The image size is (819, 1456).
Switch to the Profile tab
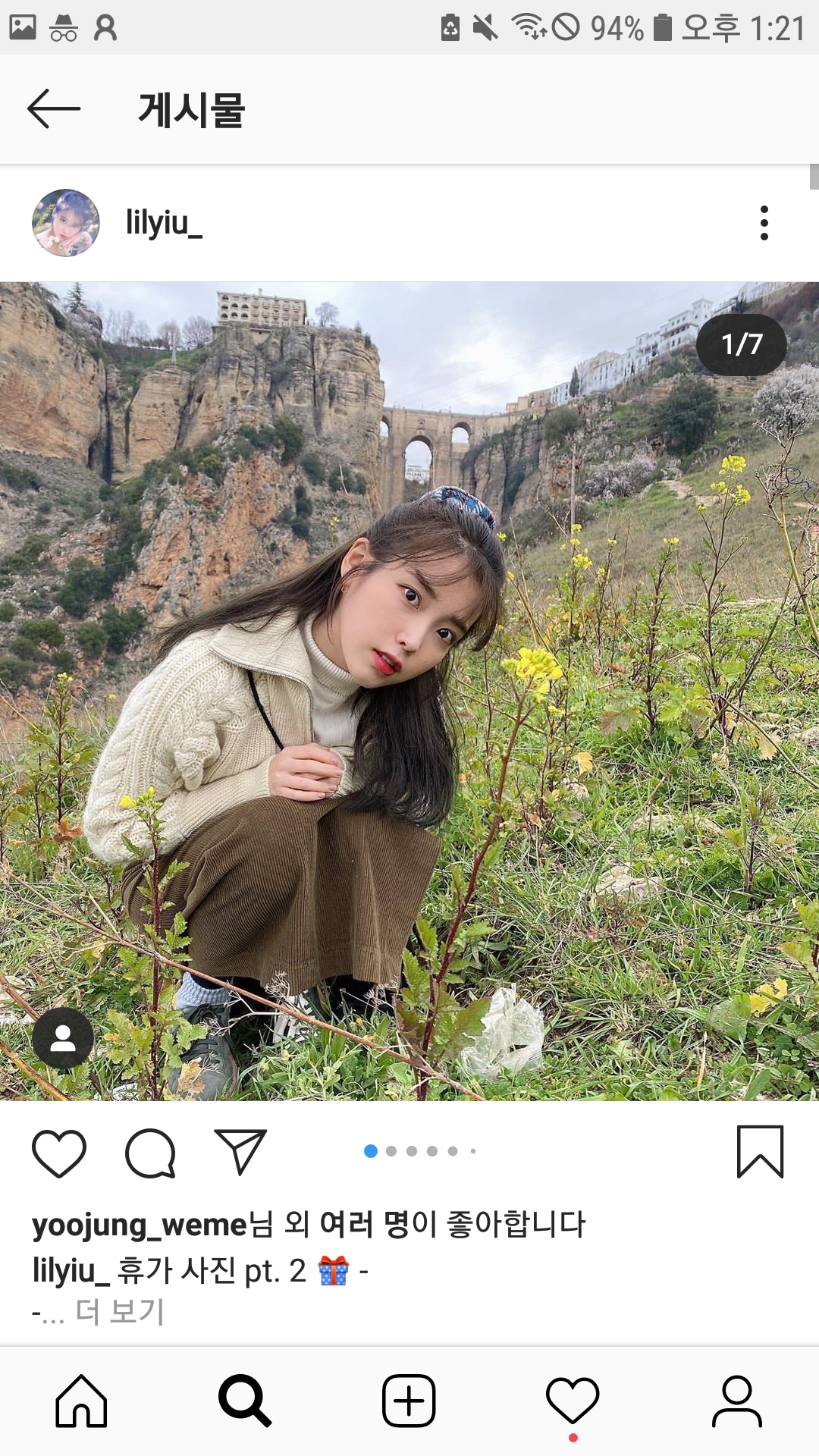click(x=736, y=1401)
